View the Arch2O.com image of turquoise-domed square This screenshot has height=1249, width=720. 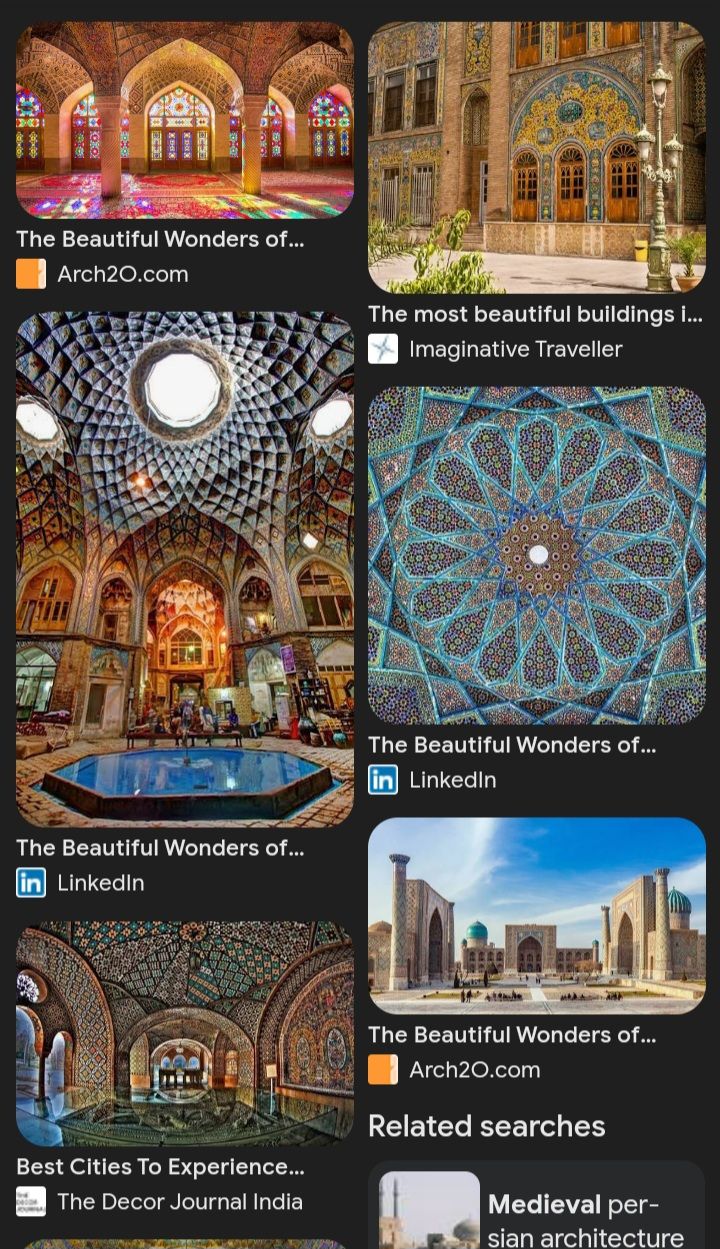pyautogui.click(x=536, y=915)
